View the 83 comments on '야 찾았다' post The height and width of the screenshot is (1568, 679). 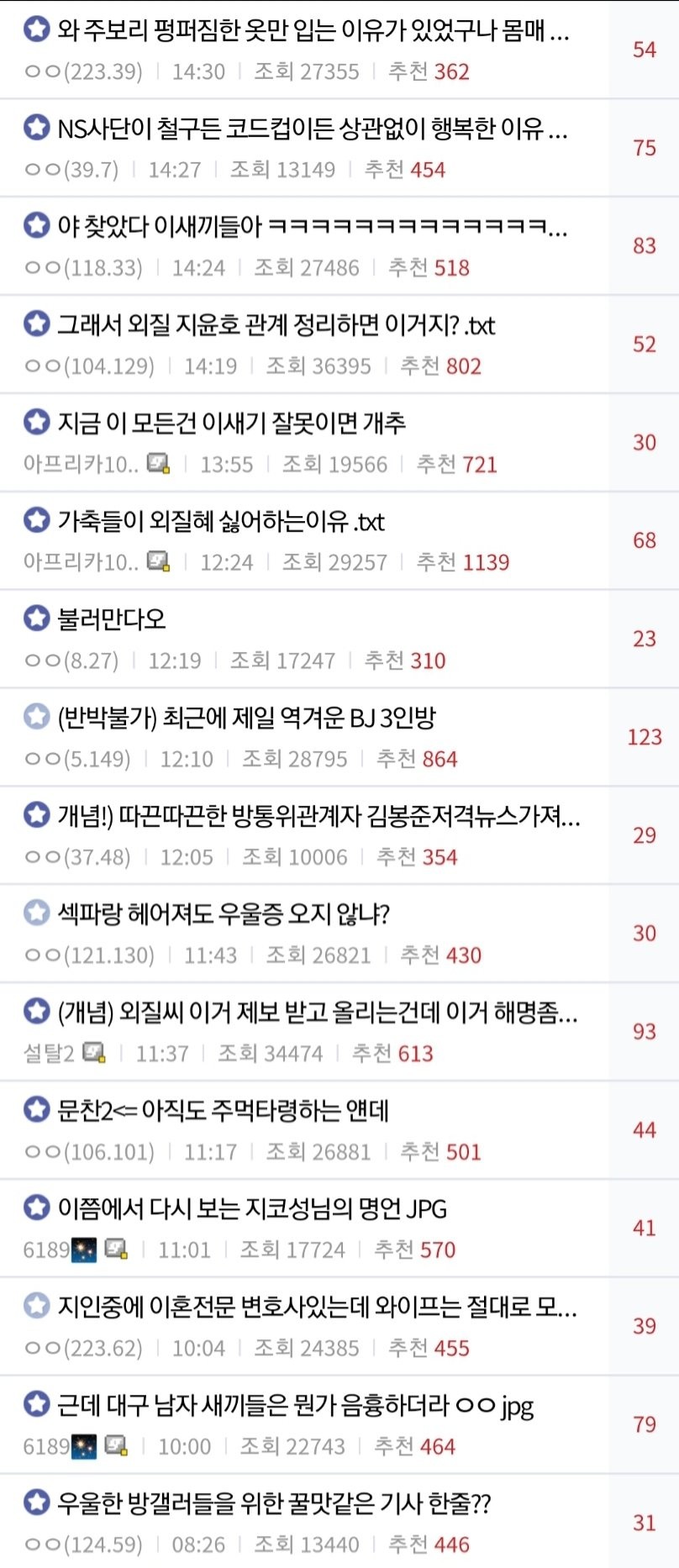click(x=645, y=246)
